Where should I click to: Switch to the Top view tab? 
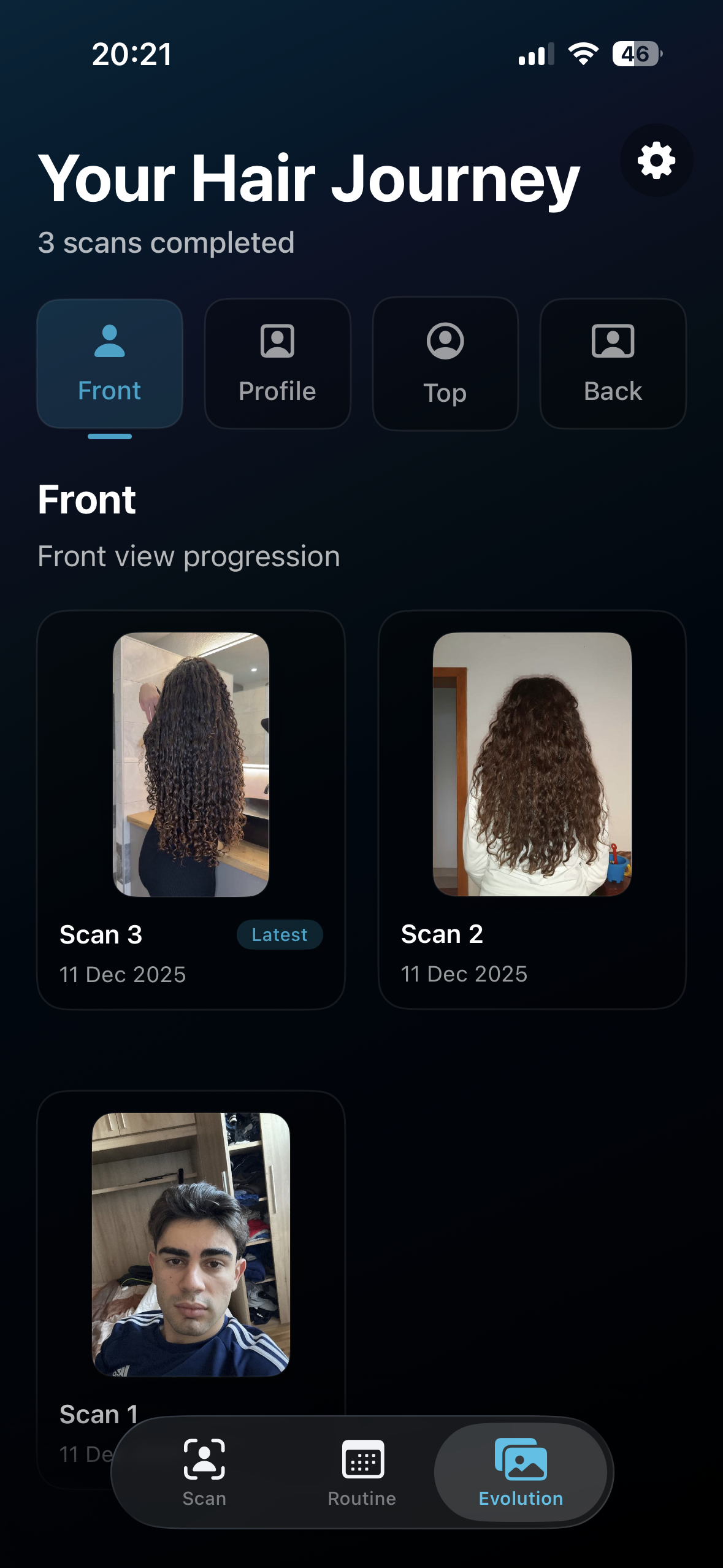[445, 364]
